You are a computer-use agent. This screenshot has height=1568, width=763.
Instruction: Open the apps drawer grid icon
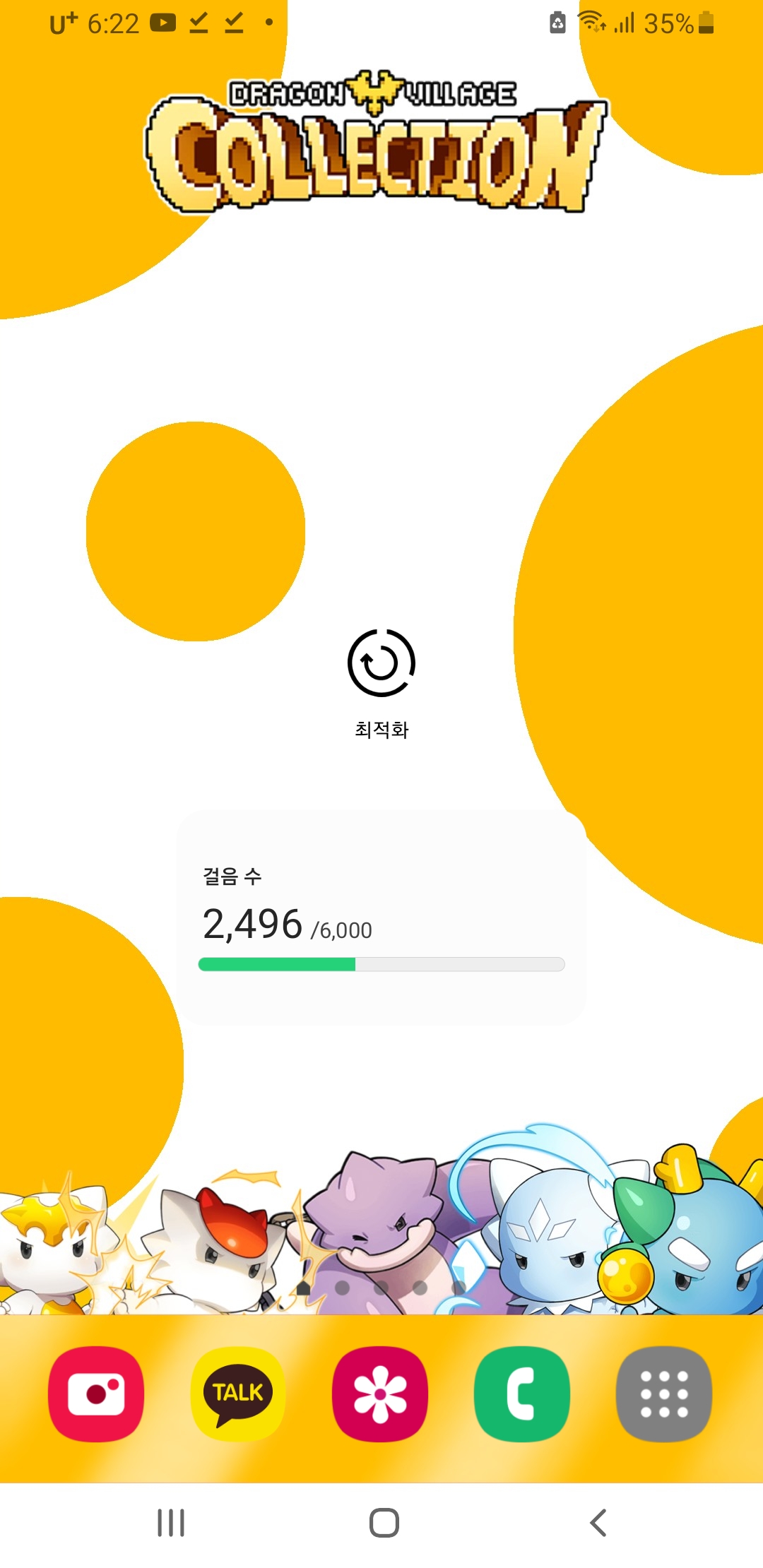pyautogui.click(x=664, y=1394)
